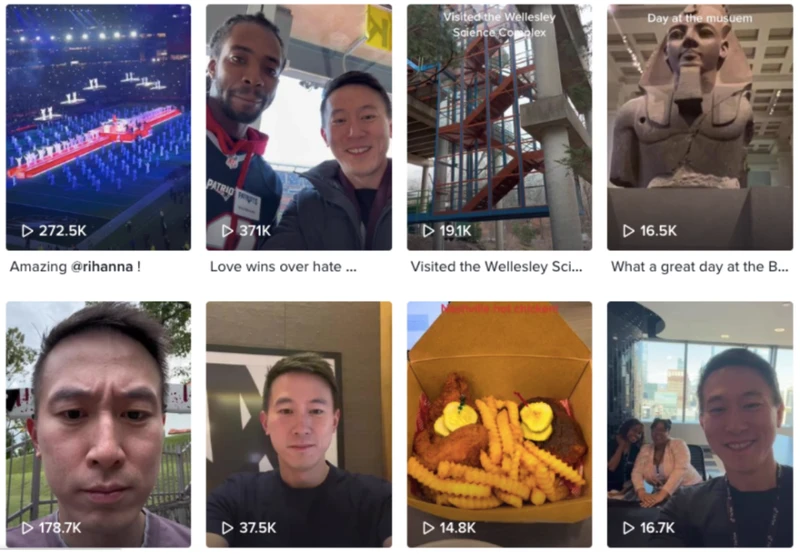Open the 'Day at the museum' video

tap(699, 125)
